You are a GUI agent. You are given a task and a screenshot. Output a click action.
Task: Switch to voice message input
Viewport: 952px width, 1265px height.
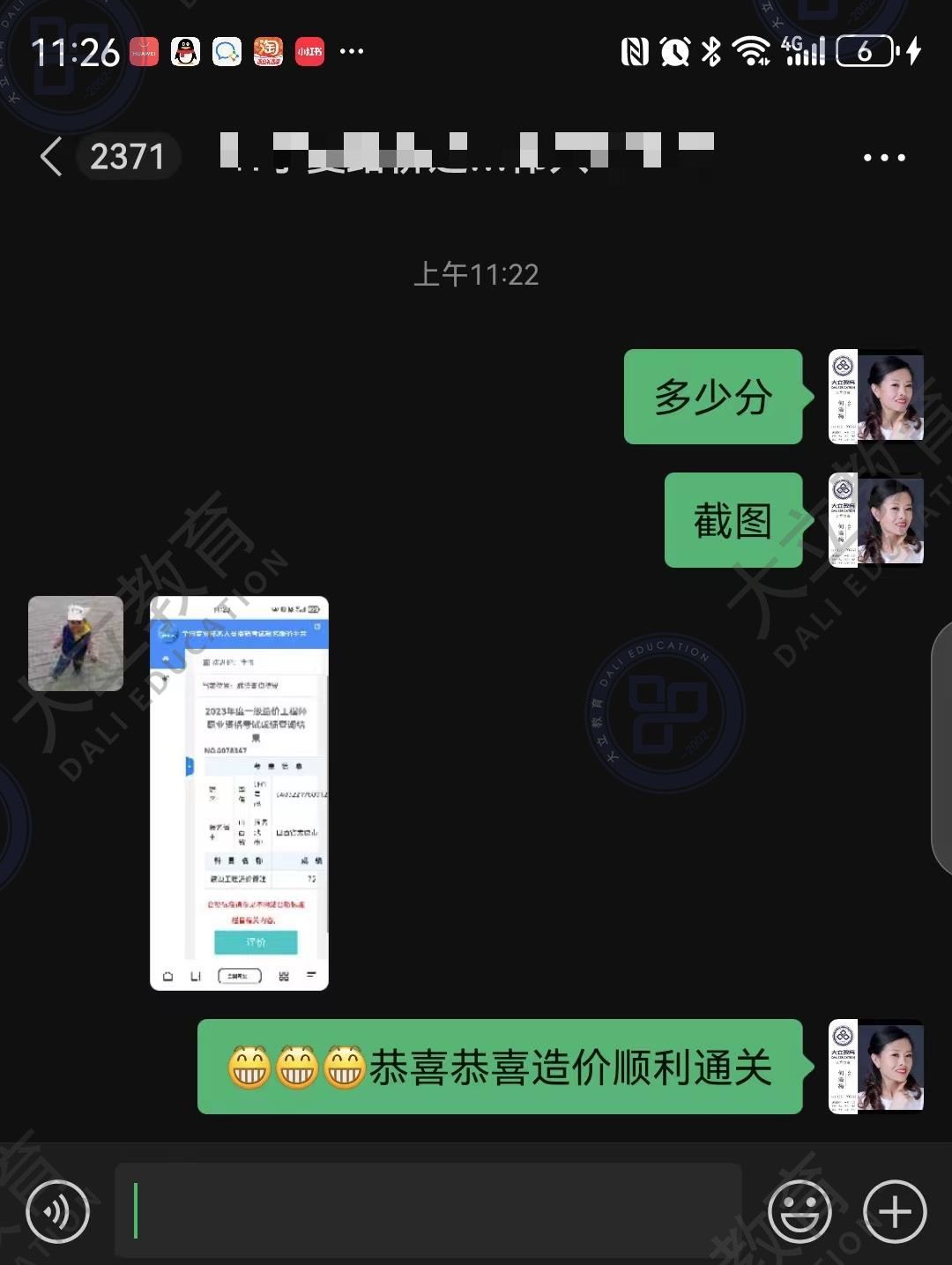tap(58, 1212)
